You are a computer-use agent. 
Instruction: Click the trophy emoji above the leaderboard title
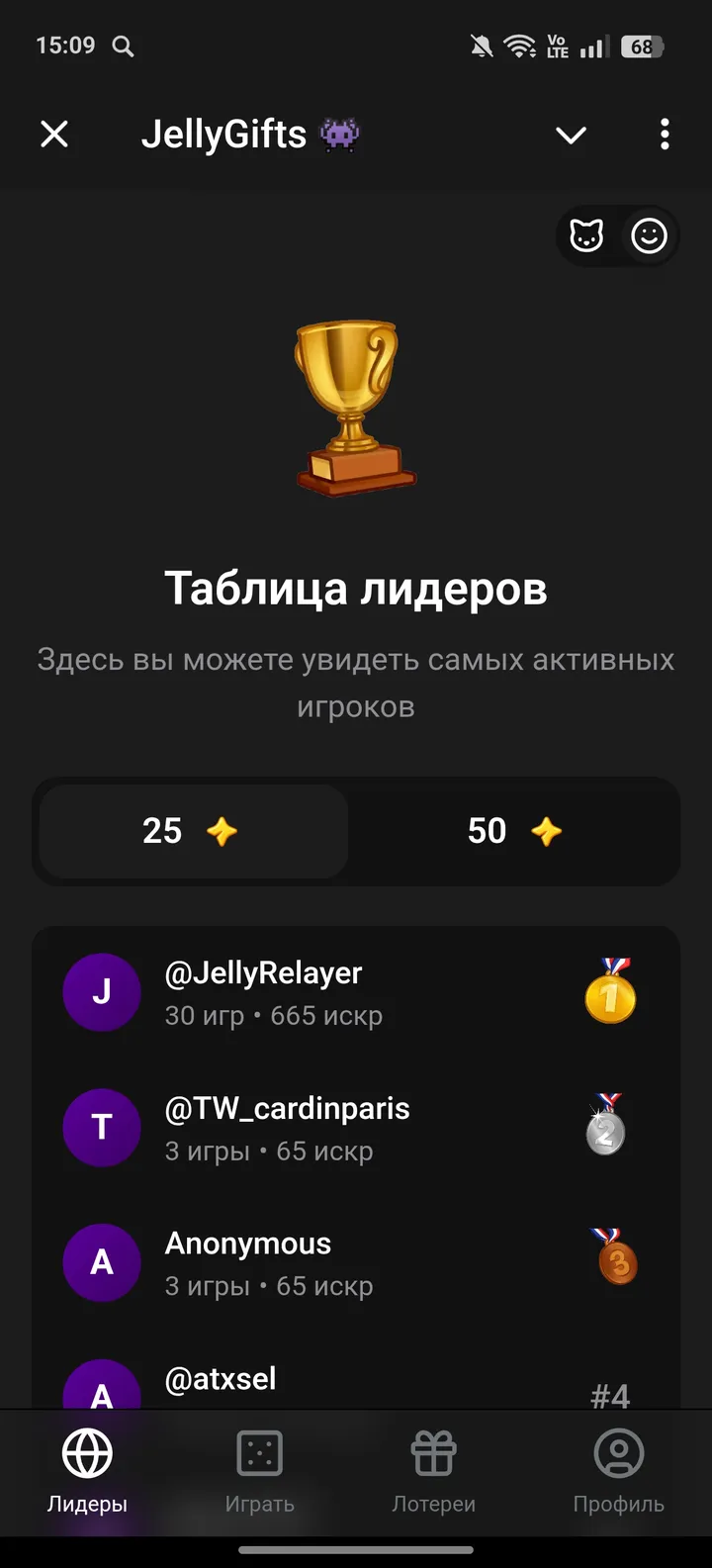356,406
